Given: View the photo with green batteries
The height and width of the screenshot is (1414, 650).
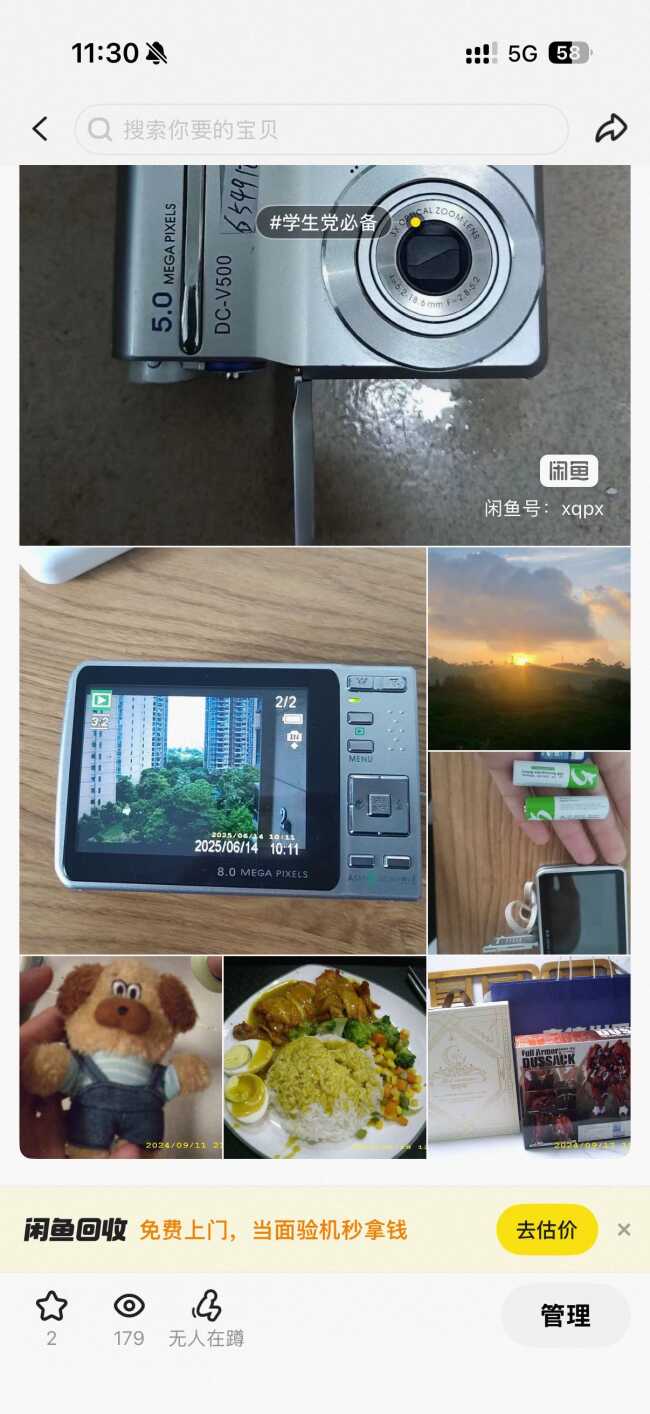Looking at the screenshot, I should 529,853.
